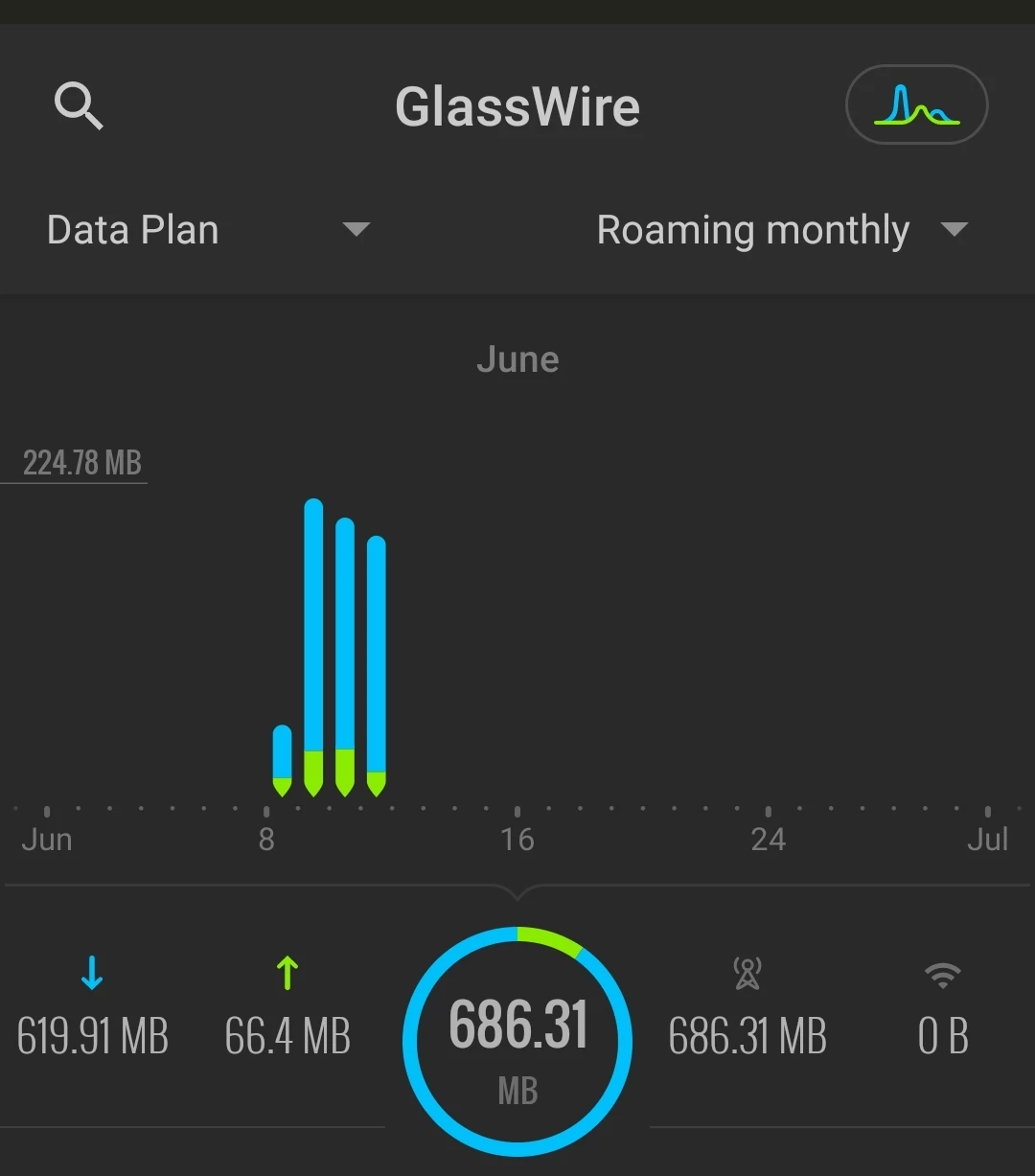
Task: Open the search icon
Action: (79, 105)
